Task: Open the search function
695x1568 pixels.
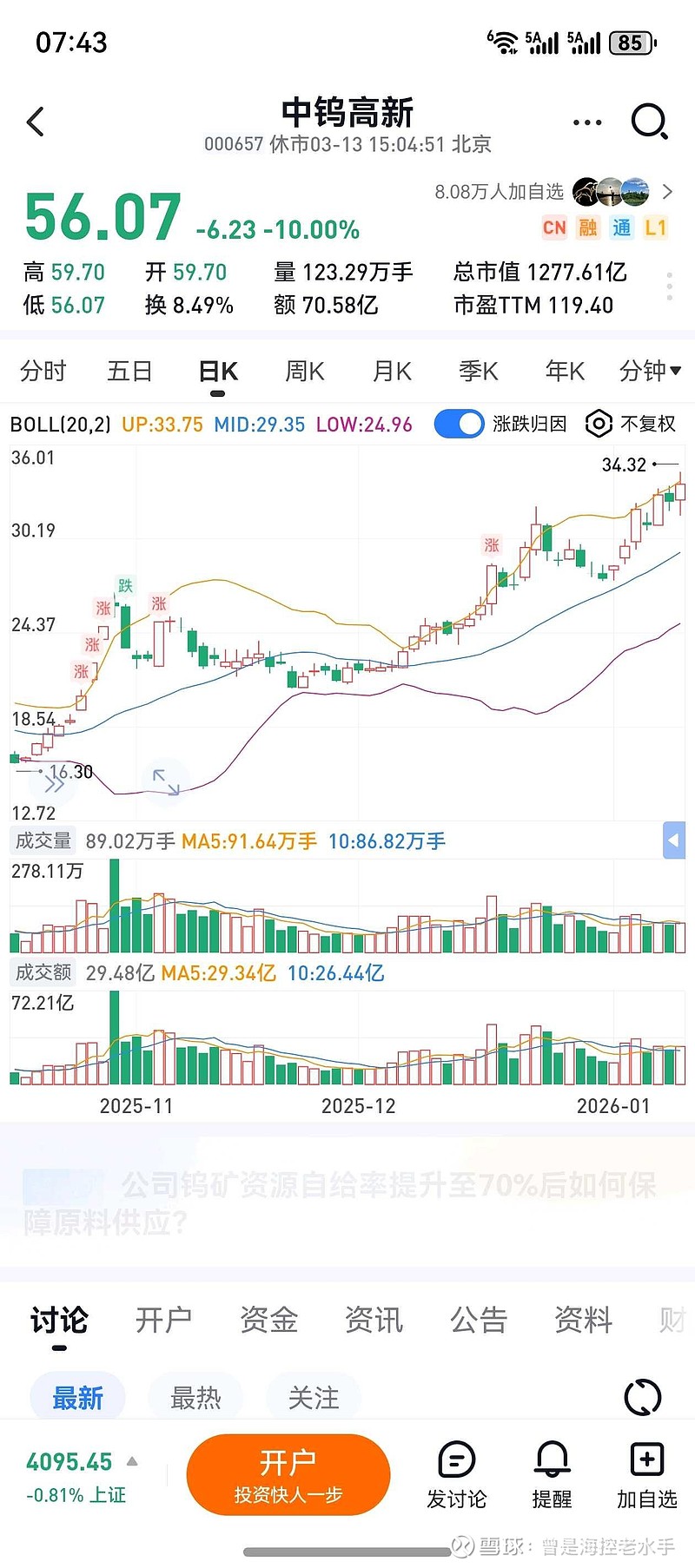Action: pos(649,122)
